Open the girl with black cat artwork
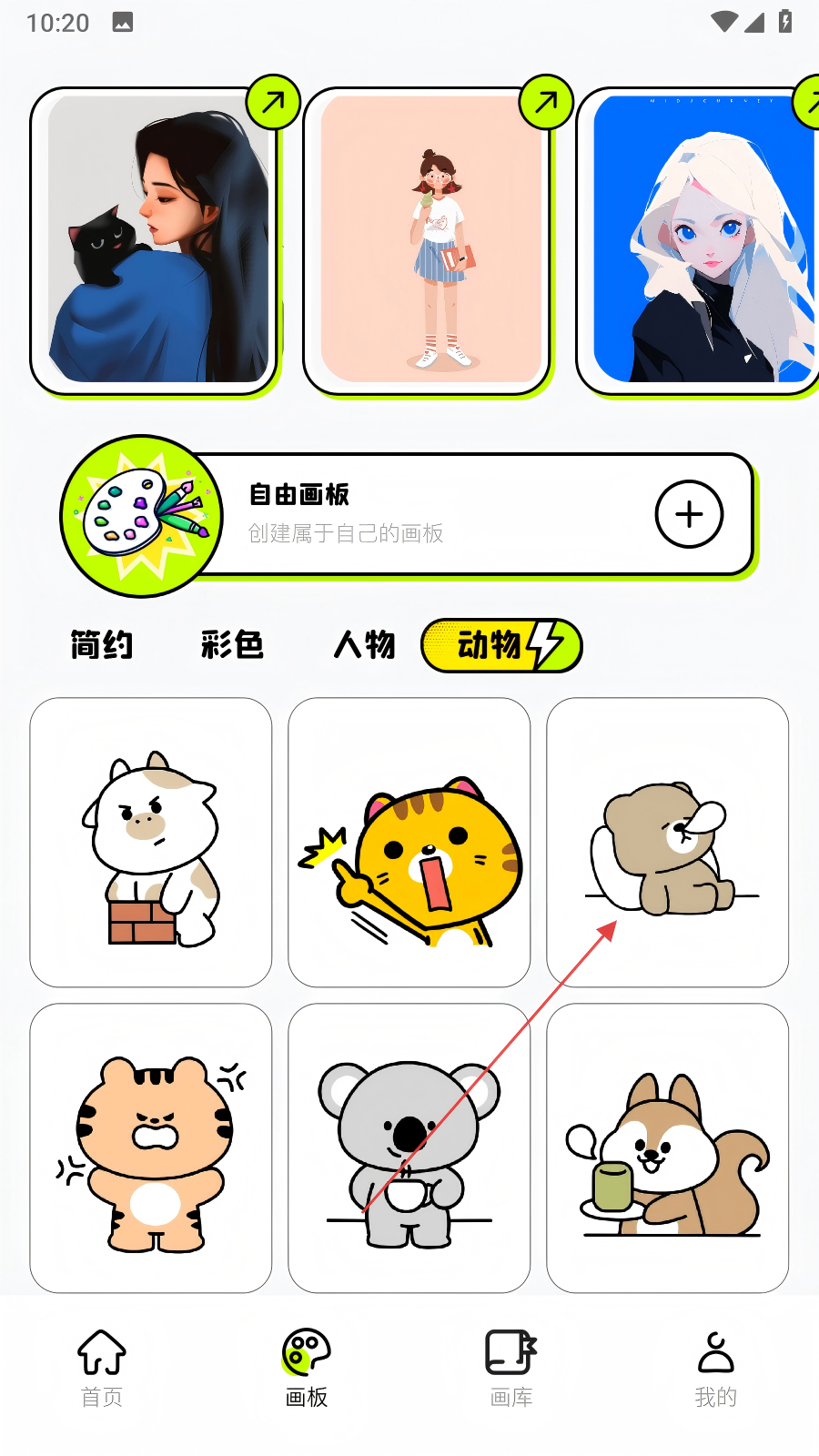This screenshot has width=819, height=1456. (x=155, y=241)
